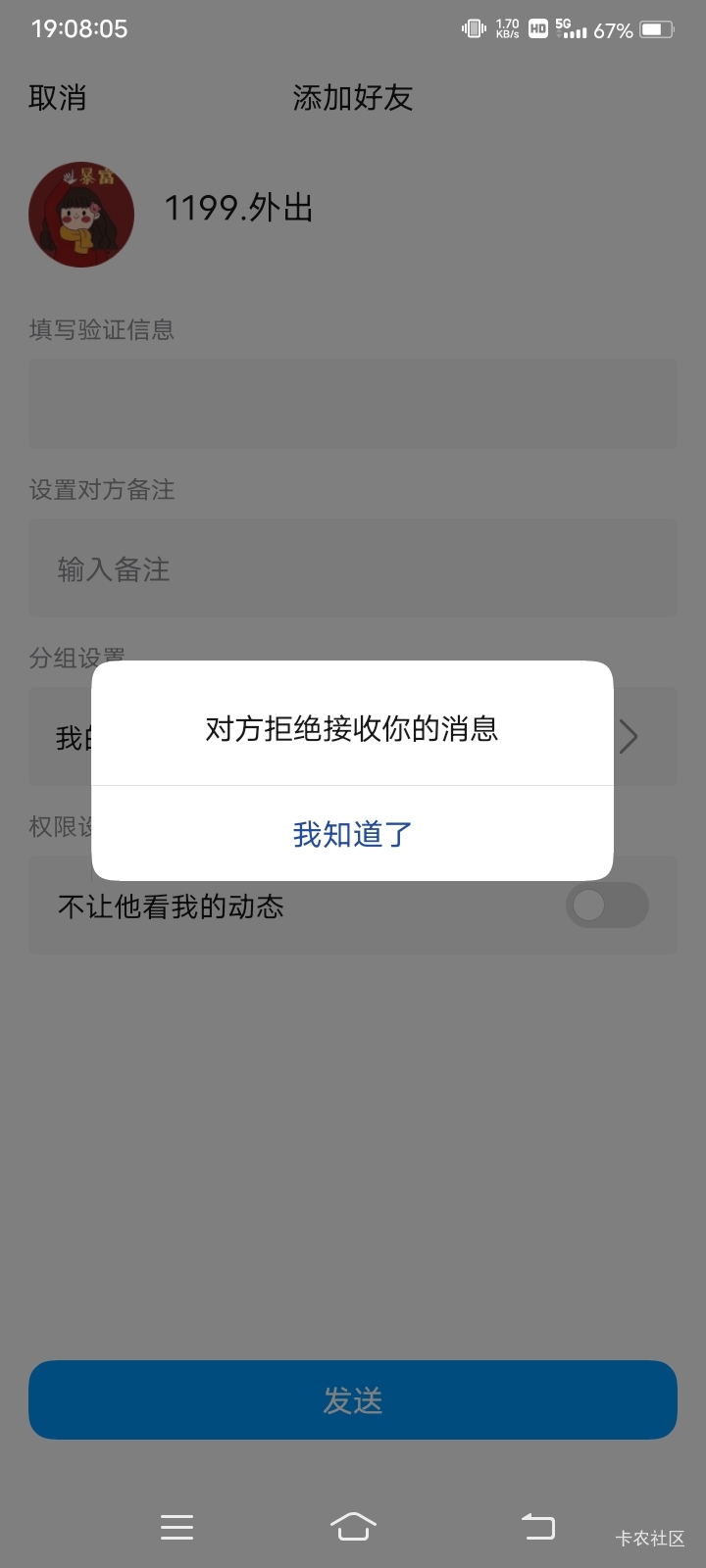The height and width of the screenshot is (1568, 706).
Task: Open the recent apps menu button
Action: tap(176, 1526)
